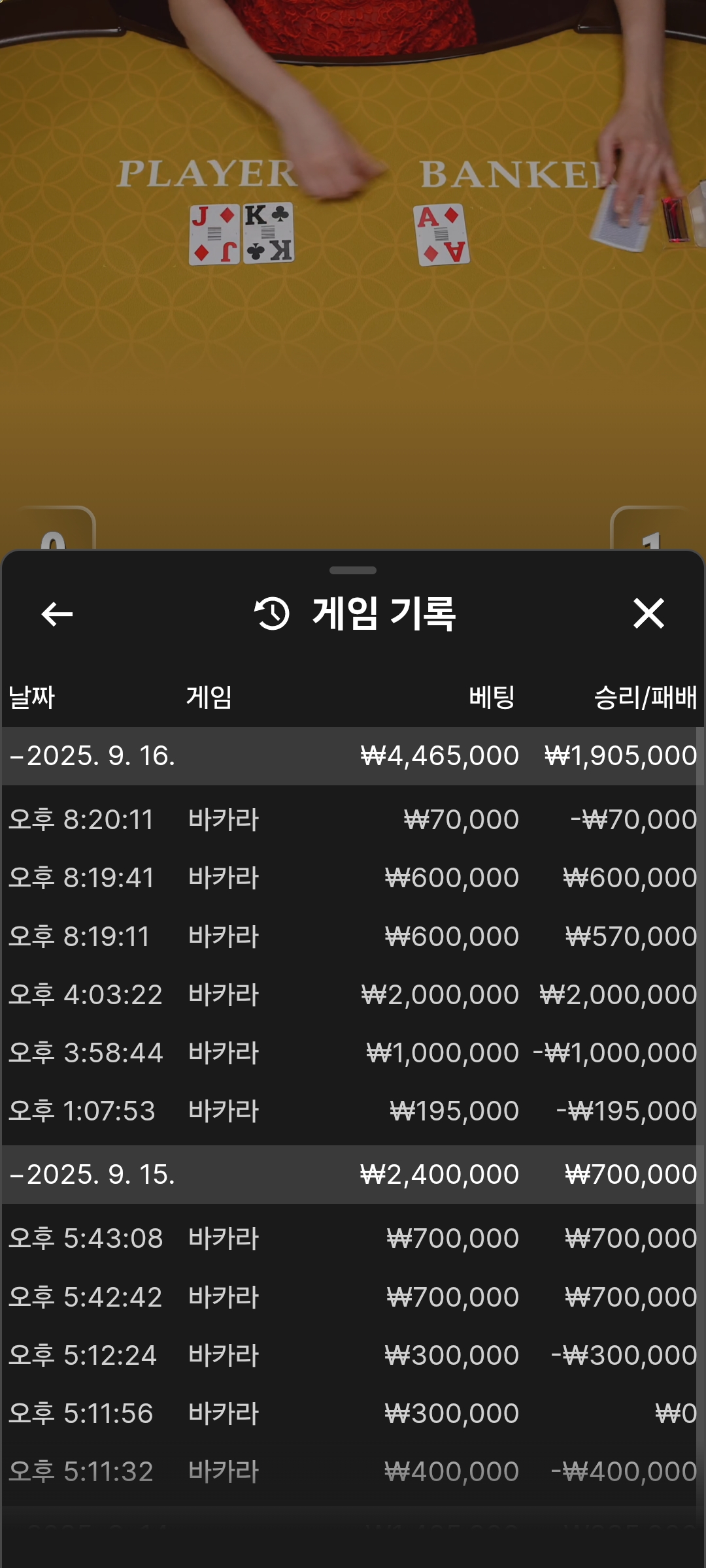706x1568 pixels.
Task: Open the 오후 5:42:42 baccarat record
Action: tap(353, 1297)
